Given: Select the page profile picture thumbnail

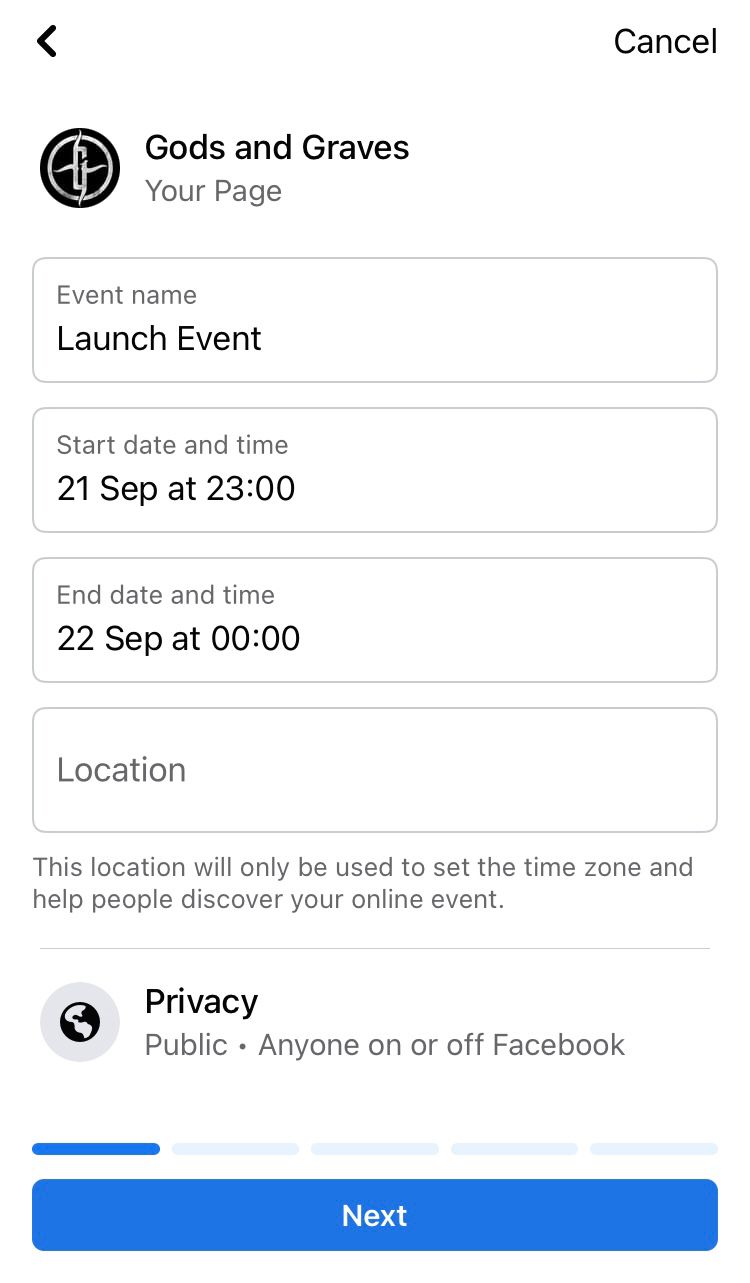Looking at the screenshot, I should tap(80, 168).
